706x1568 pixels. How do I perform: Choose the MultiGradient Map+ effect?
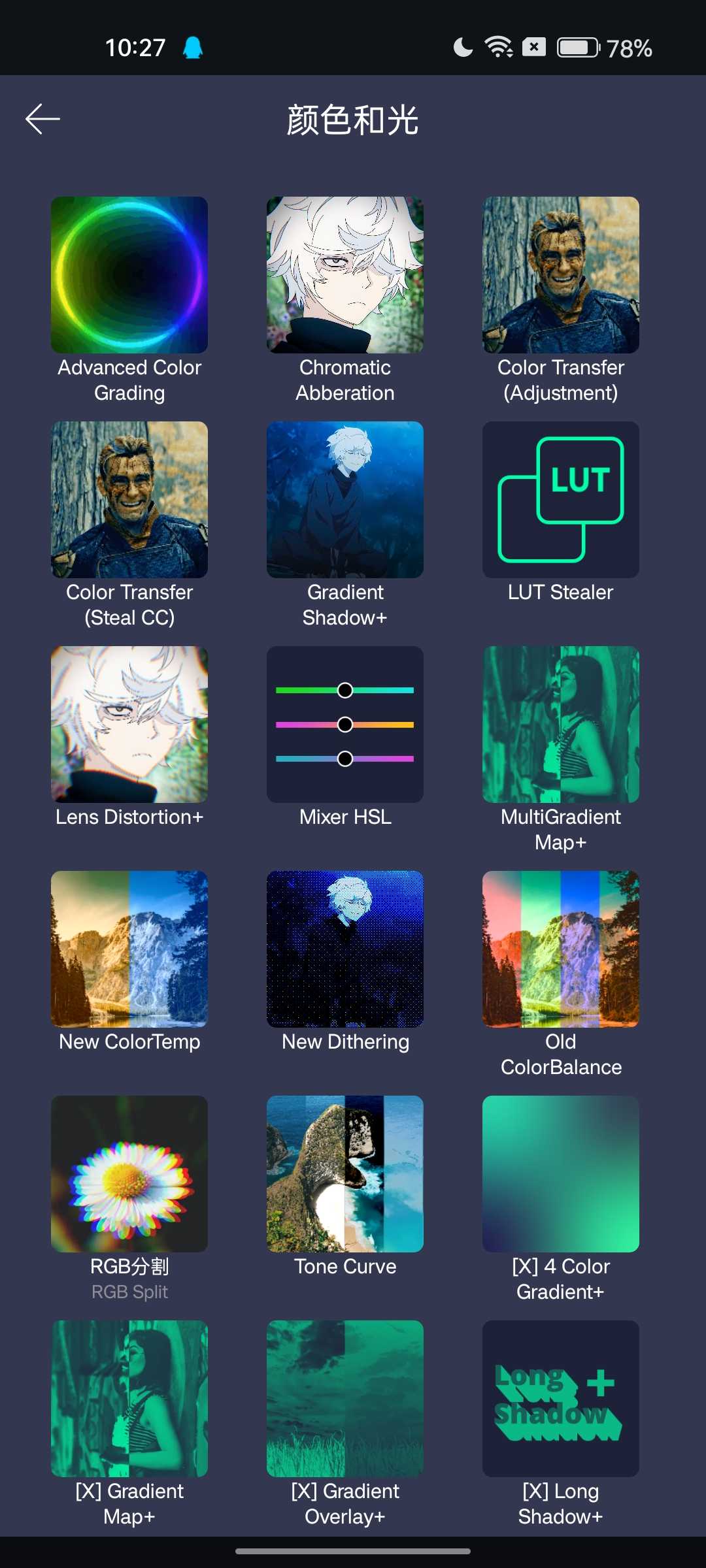coord(561,725)
